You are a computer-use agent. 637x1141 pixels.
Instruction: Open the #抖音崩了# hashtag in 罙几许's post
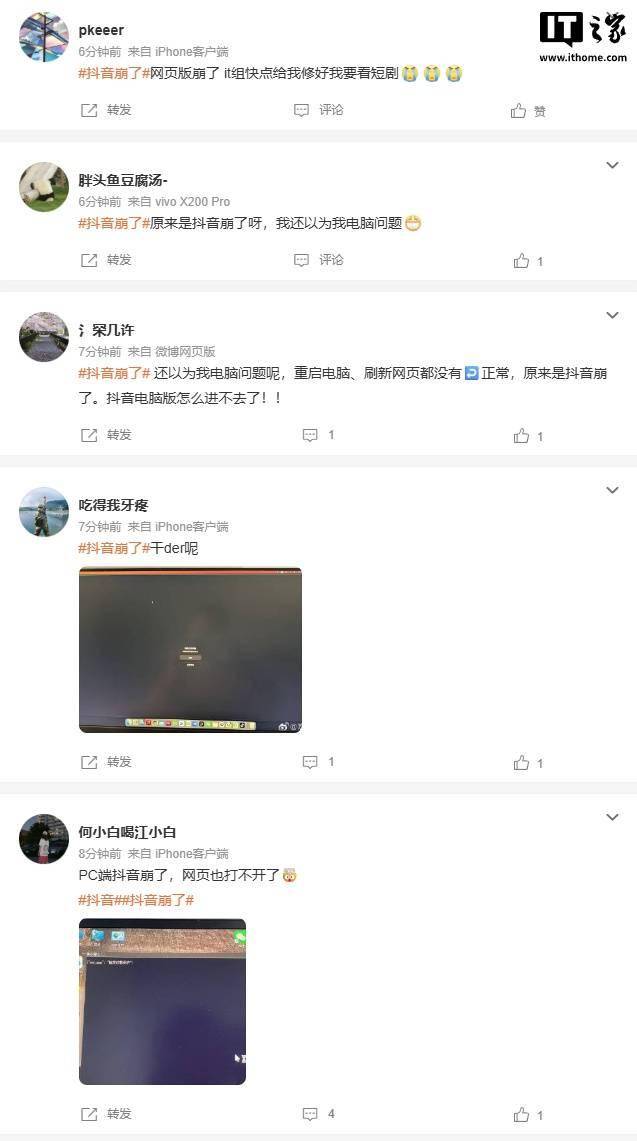coord(114,373)
